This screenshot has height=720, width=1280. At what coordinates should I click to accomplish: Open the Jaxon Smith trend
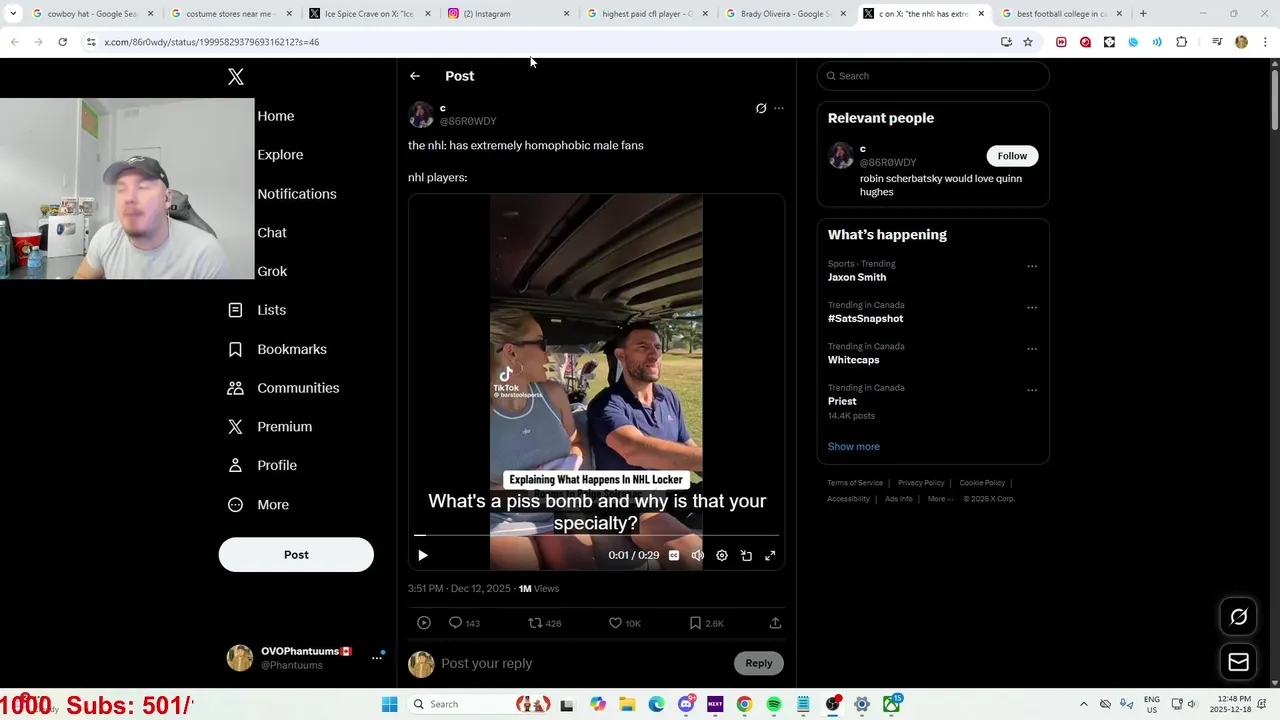coord(857,277)
